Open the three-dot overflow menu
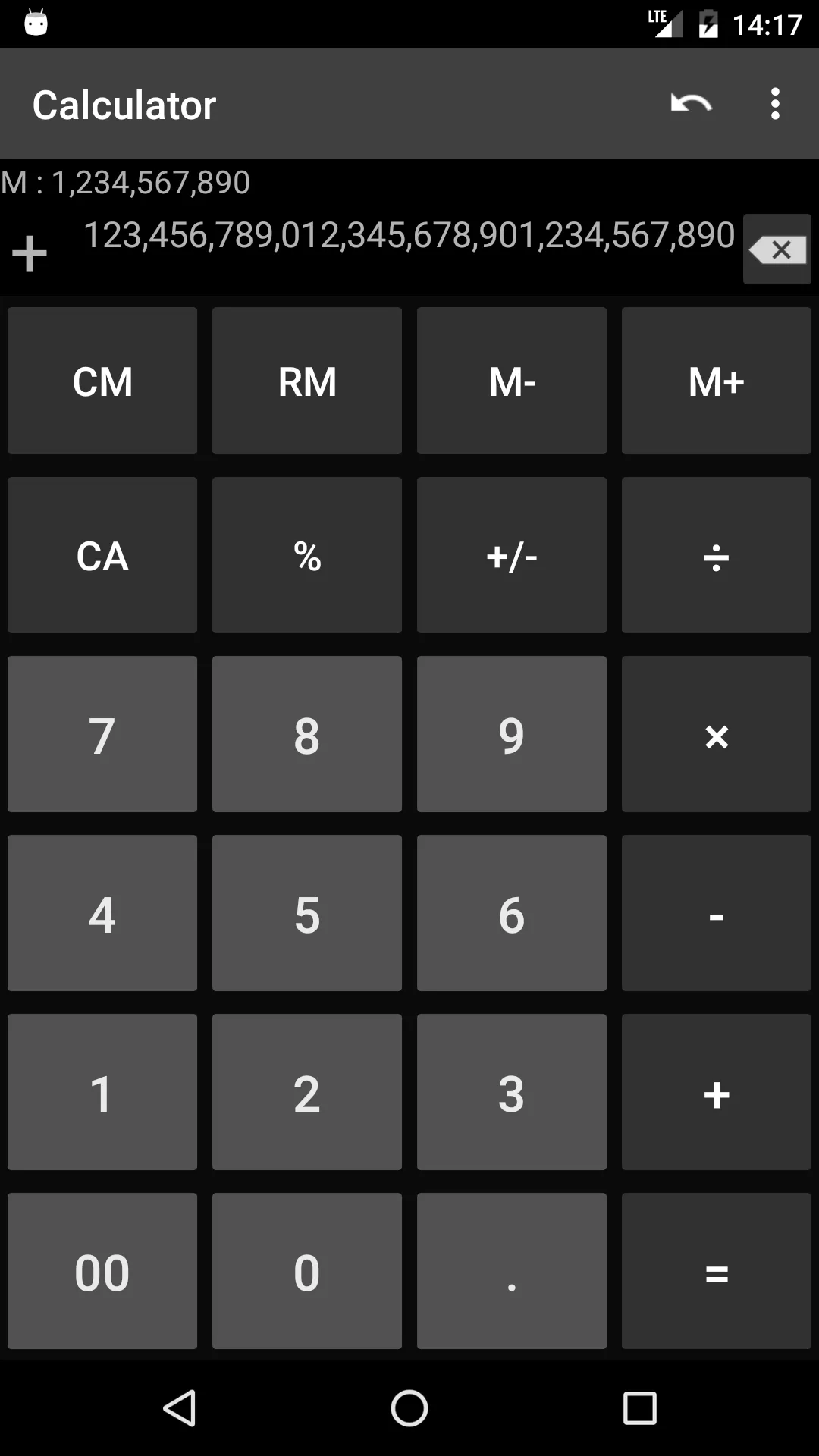 775,104
